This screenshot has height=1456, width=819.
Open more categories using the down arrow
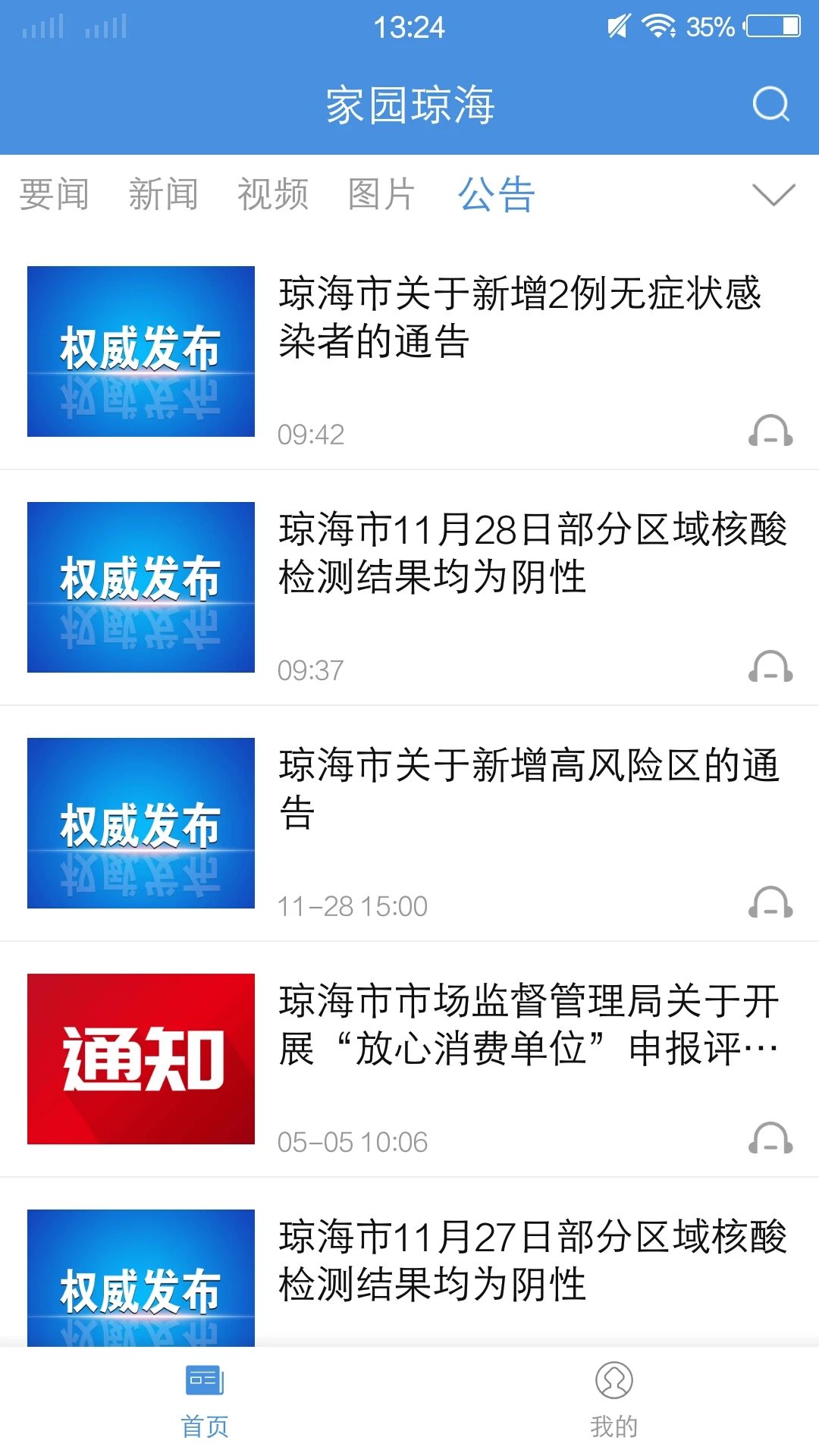click(x=773, y=195)
